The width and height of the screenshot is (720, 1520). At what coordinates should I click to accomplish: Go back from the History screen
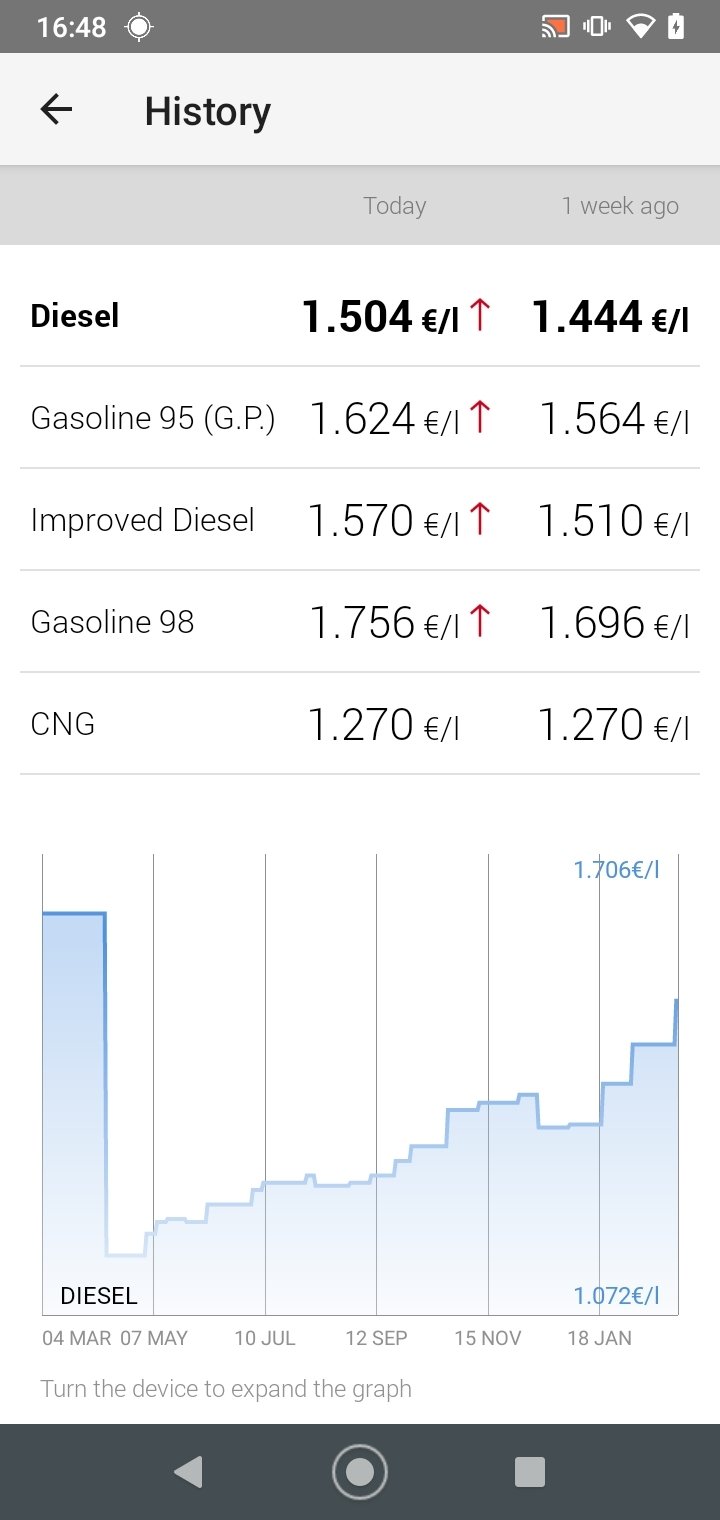point(56,110)
